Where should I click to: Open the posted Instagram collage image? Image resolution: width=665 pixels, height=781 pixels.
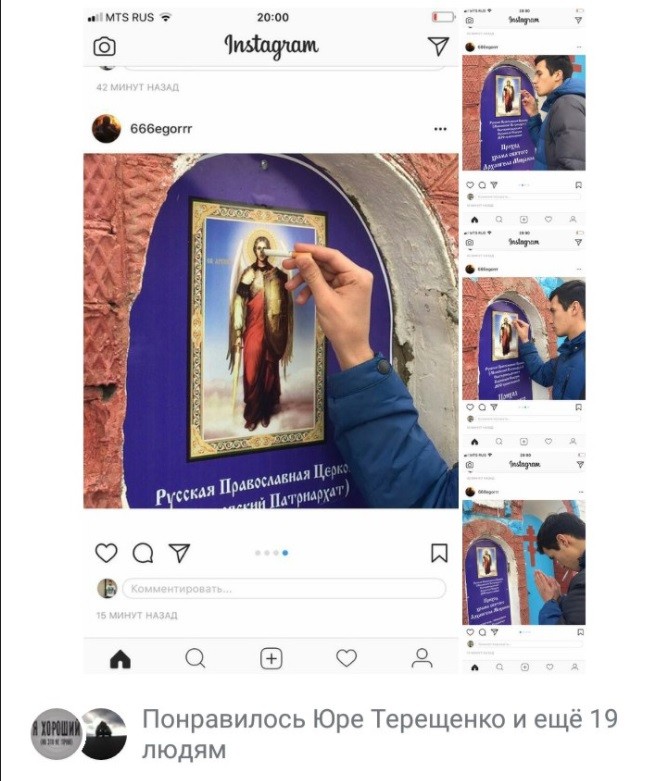pos(335,340)
